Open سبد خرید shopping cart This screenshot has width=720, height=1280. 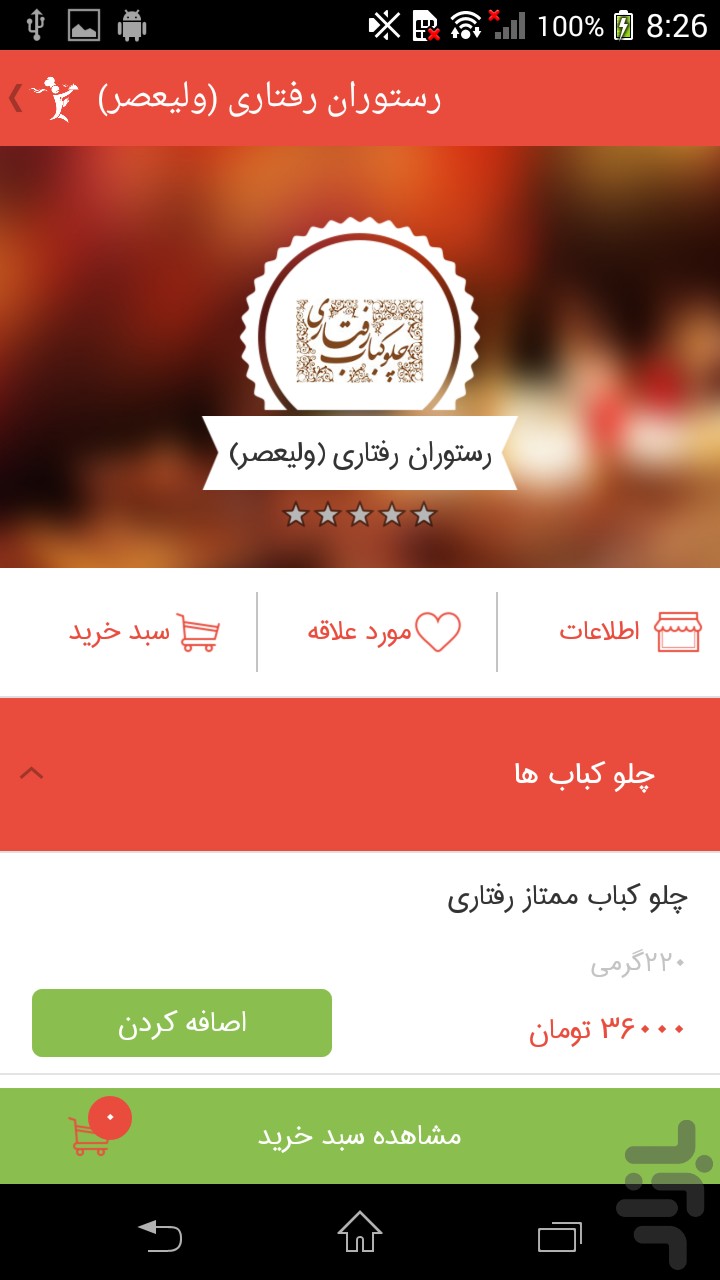[x=144, y=632]
